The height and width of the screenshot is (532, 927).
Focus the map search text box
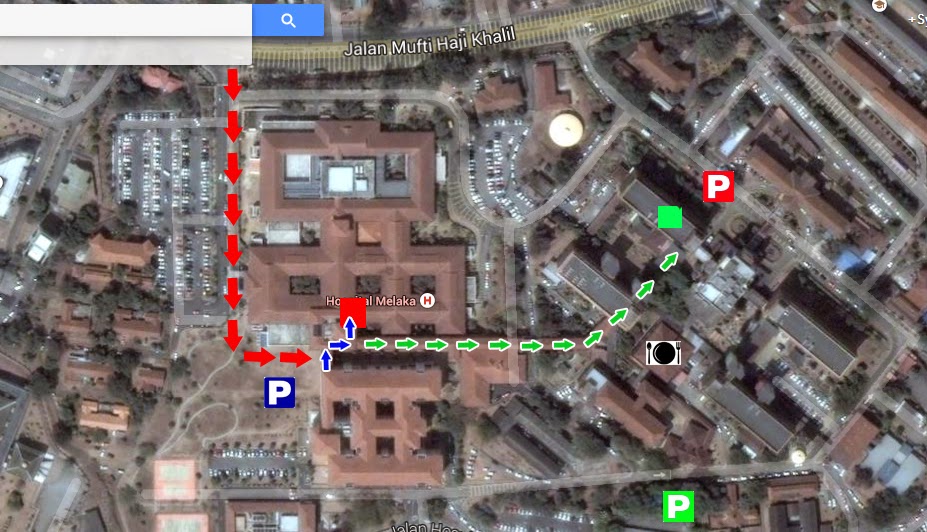[125, 21]
